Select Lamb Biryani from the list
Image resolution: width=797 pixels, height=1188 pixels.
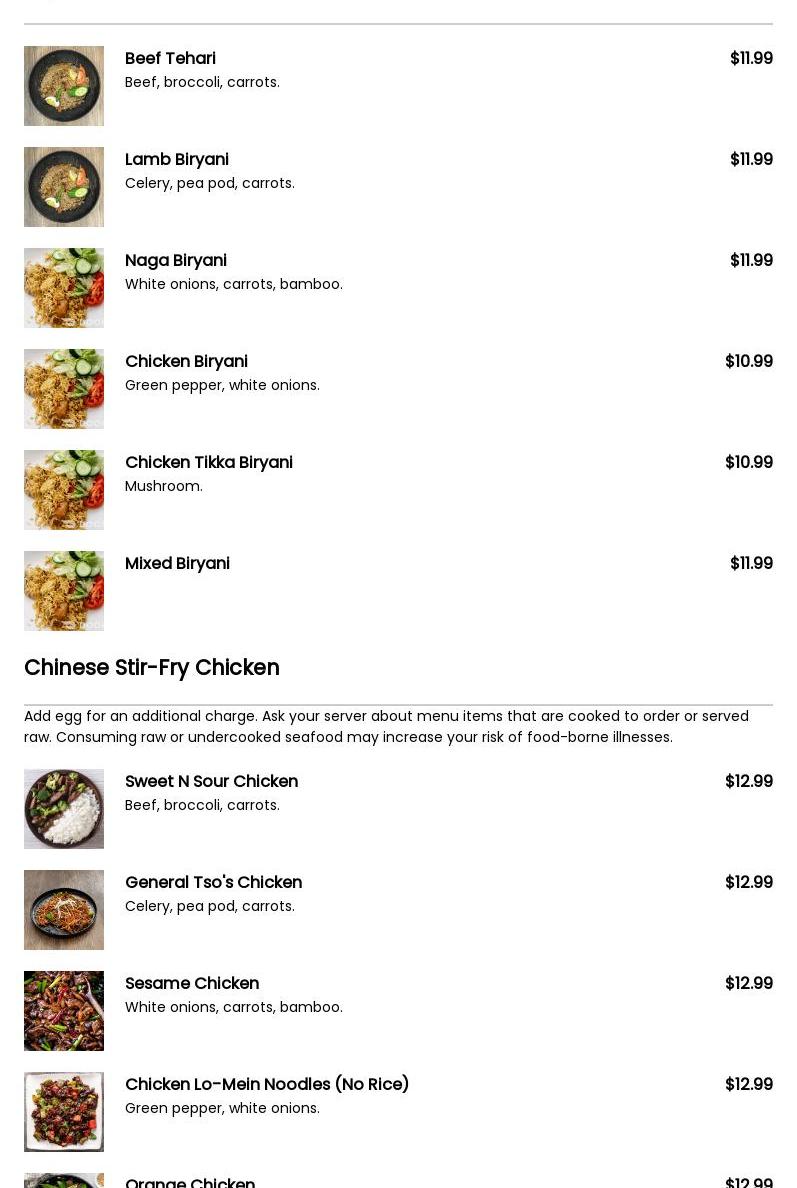pyautogui.click(x=177, y=160)
